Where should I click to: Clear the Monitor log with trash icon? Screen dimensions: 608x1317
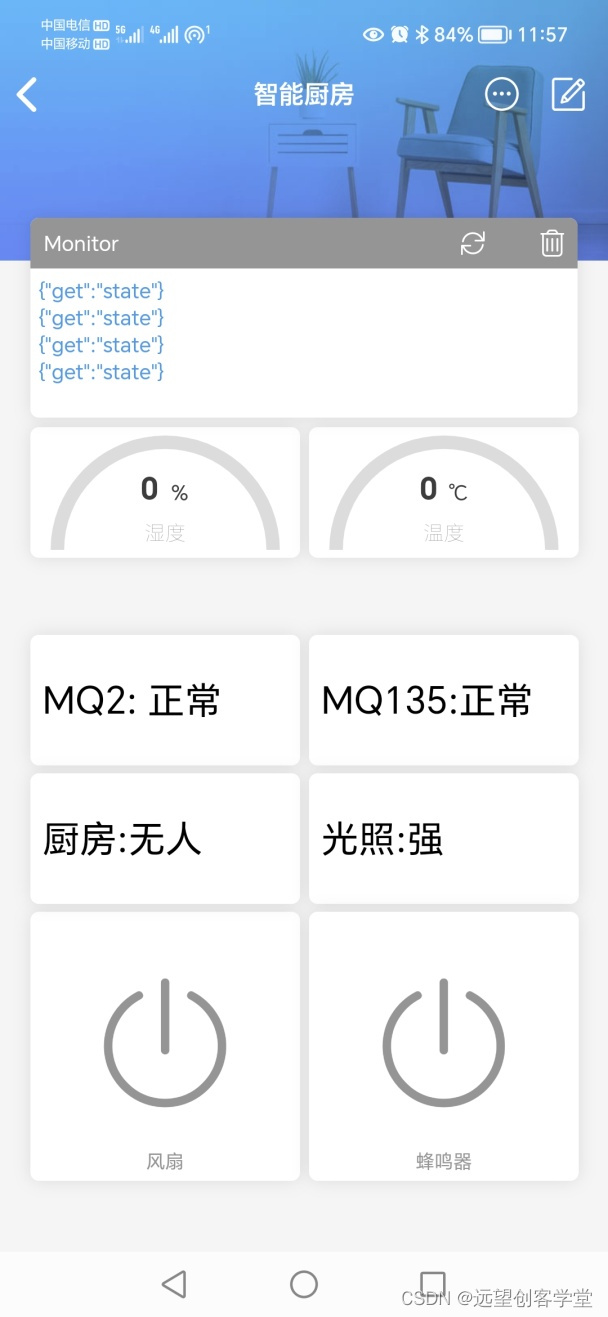552,244
